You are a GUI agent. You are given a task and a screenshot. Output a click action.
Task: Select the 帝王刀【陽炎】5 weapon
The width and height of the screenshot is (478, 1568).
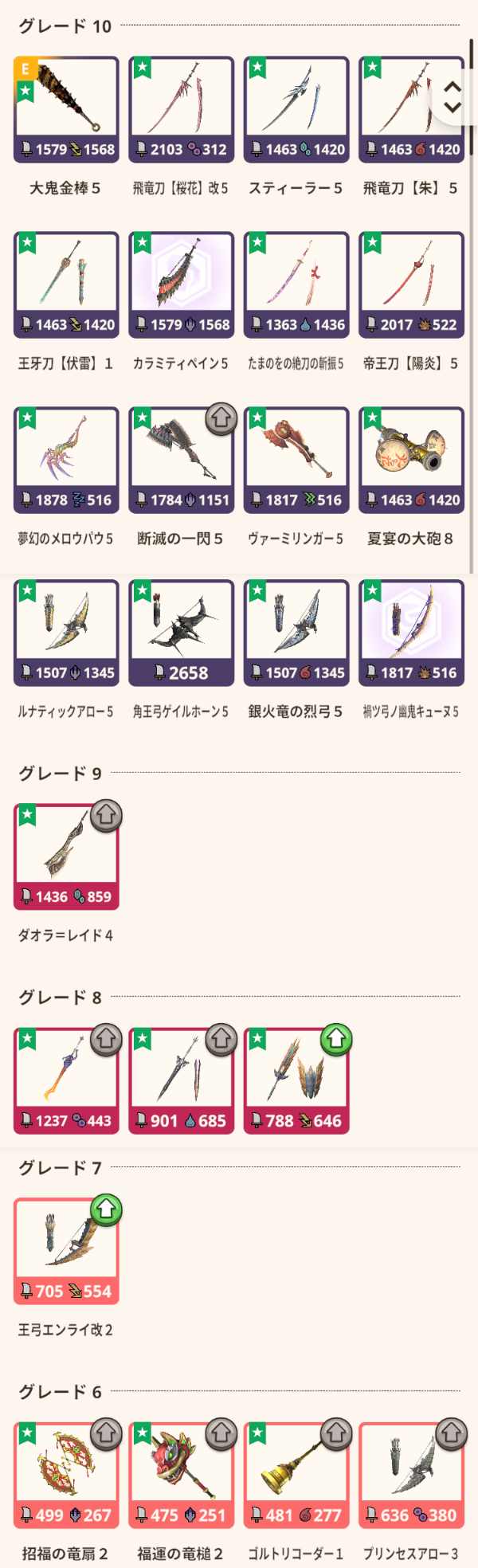point(411,284)
